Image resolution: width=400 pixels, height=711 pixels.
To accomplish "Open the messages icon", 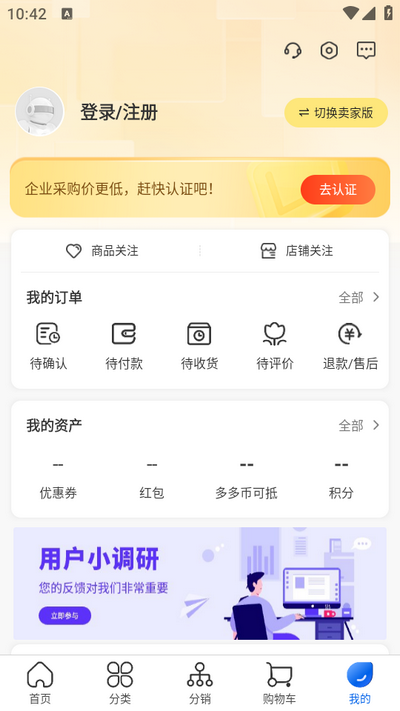I will [x=366, y=50].
